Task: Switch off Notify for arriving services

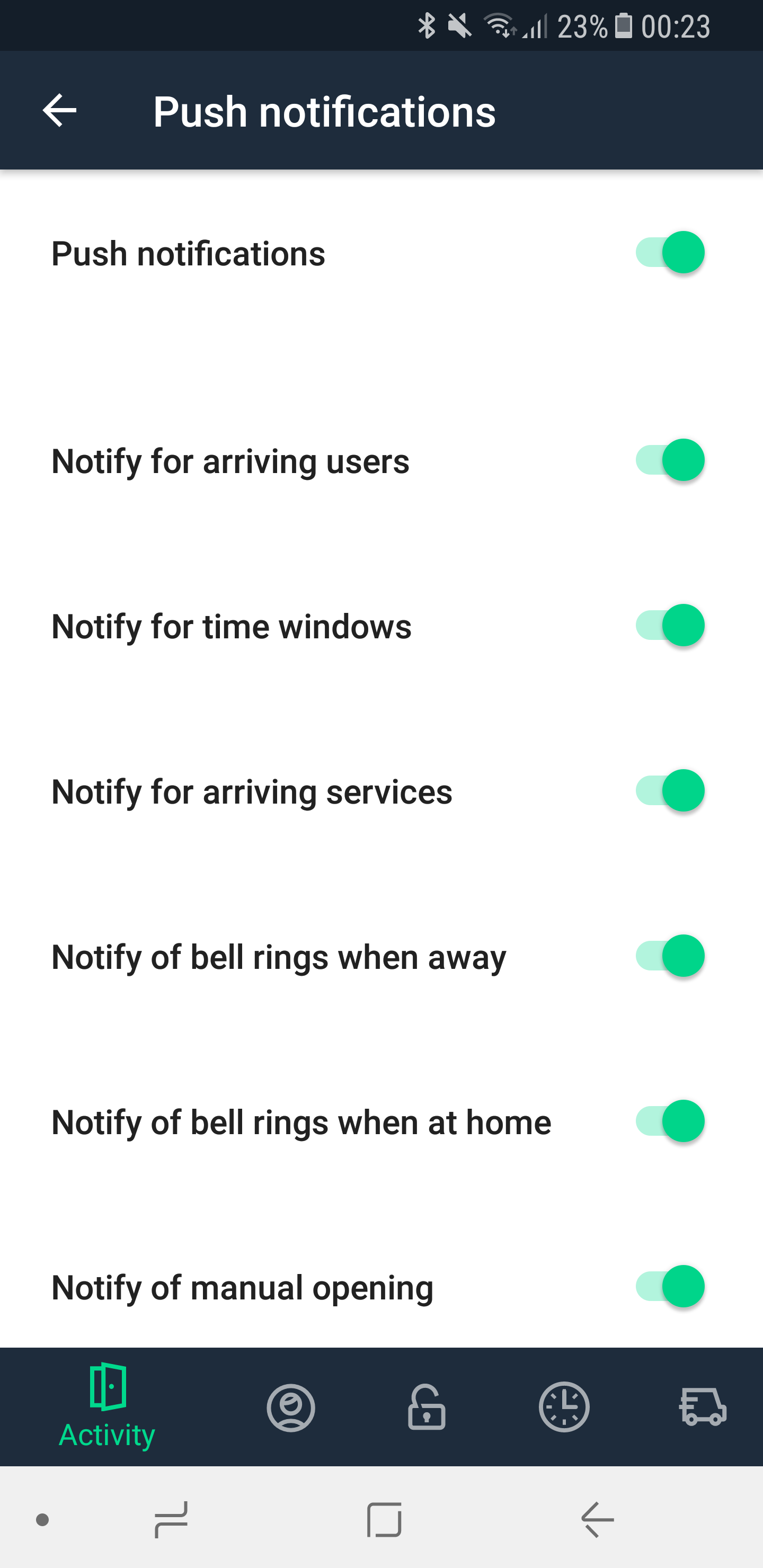Action: click(670, 791)
